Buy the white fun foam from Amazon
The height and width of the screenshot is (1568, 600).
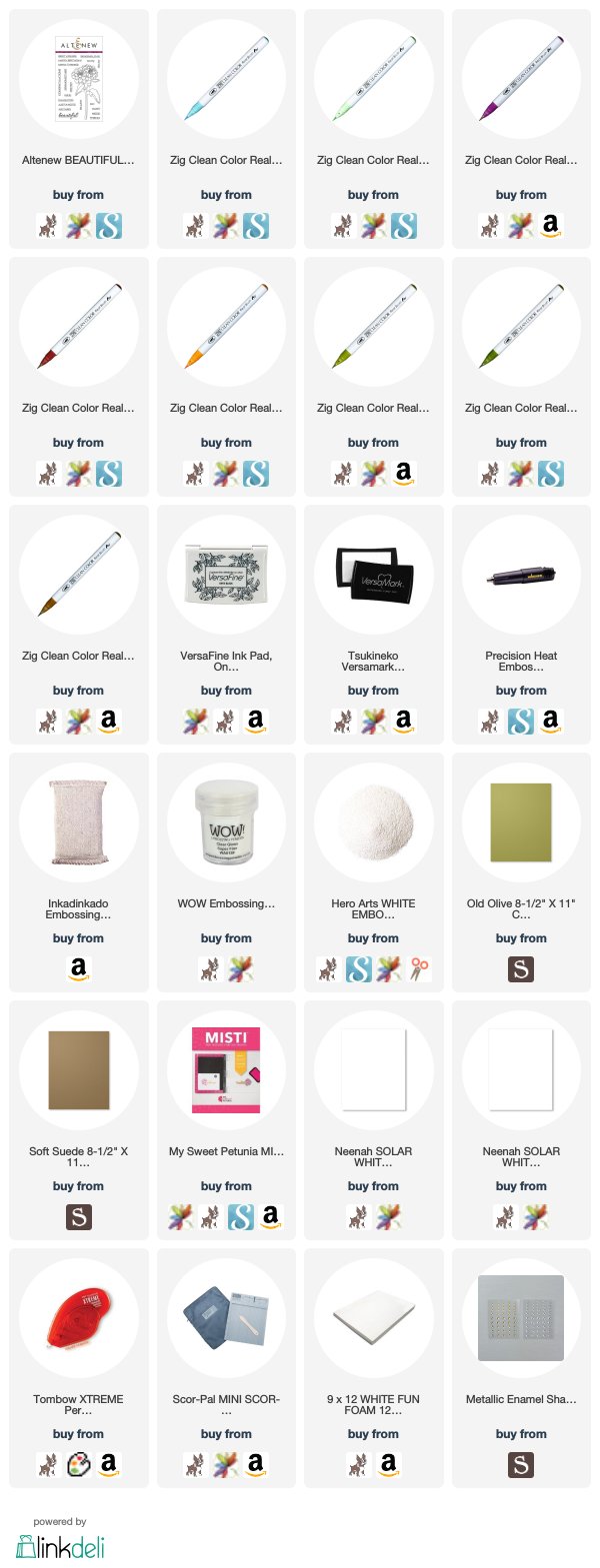(389, 1464)
